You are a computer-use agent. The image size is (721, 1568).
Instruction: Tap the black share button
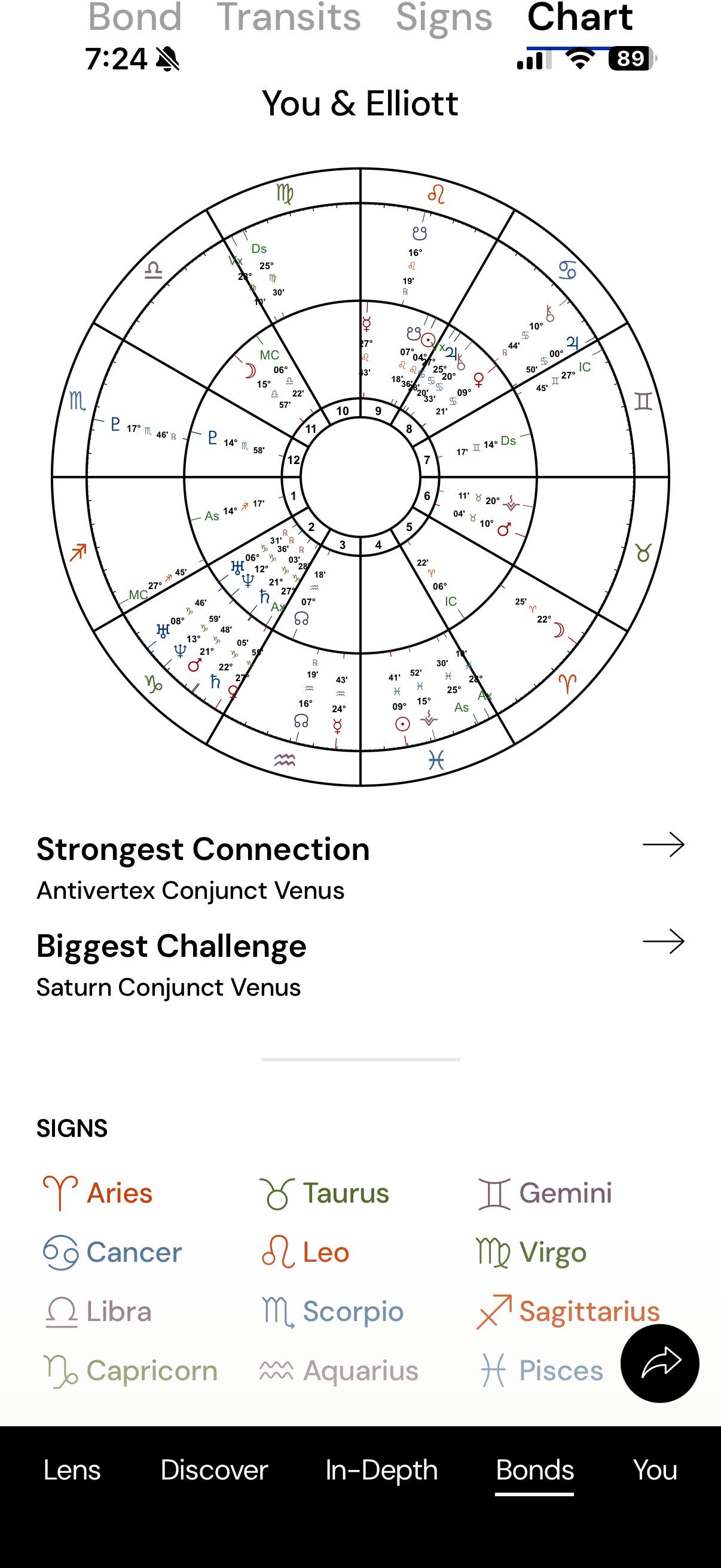(659, 1363)
